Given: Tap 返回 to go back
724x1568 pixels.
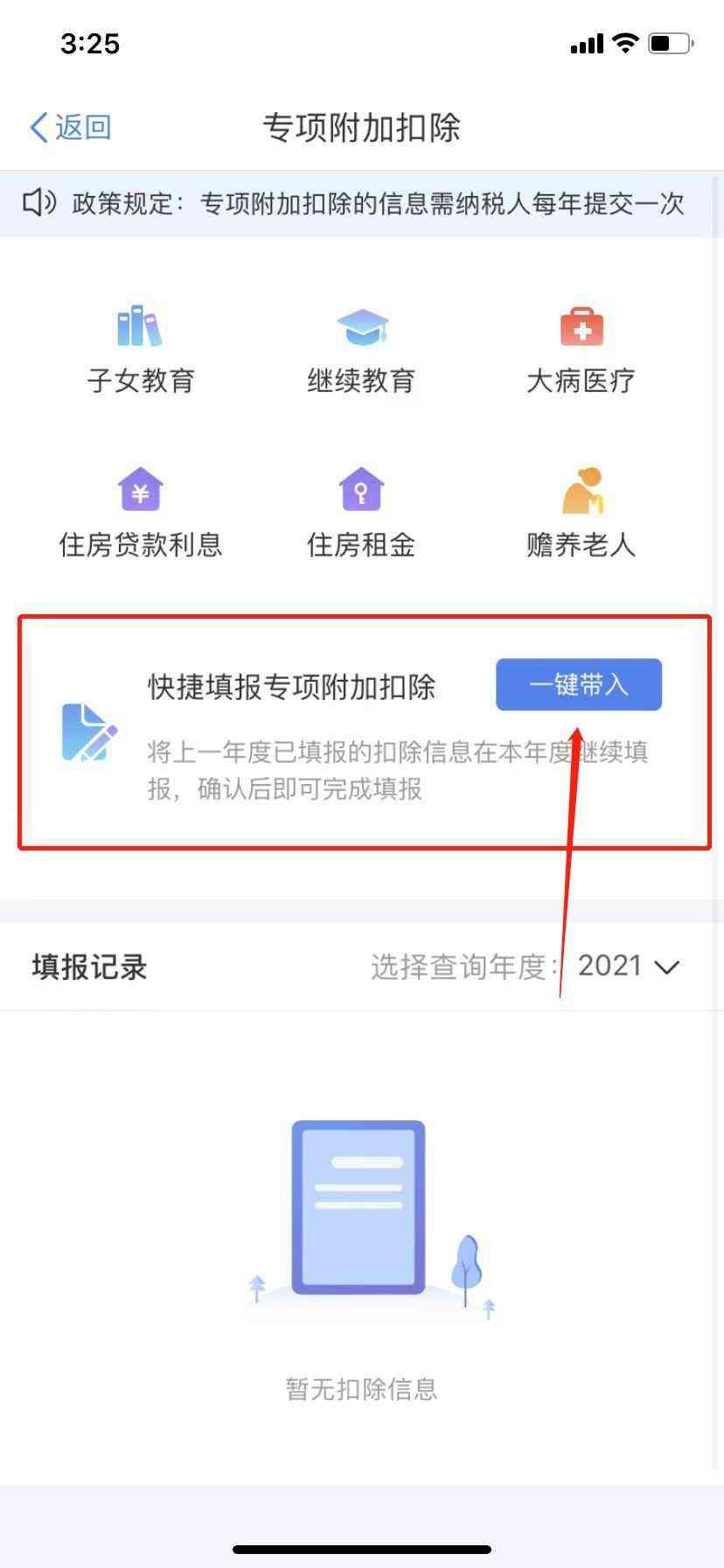Looking at the screenshot, I should pos(71,128).
